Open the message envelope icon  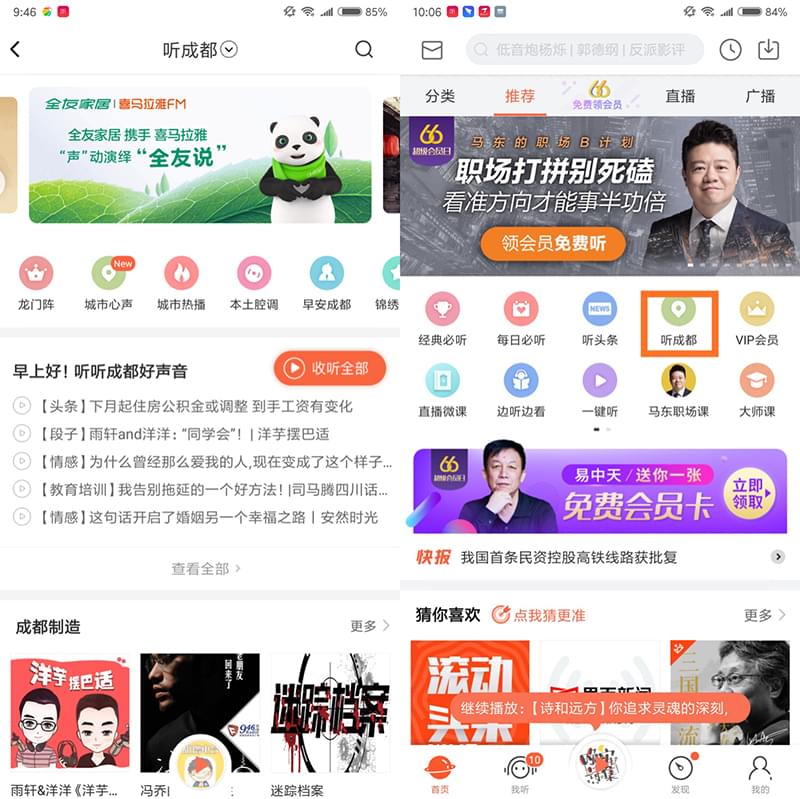coord(431,50)
